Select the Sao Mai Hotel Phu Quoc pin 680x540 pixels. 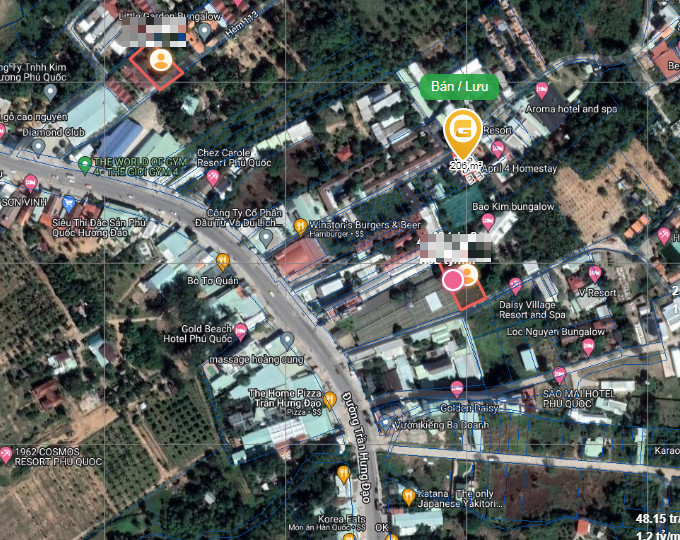(560, 375)
